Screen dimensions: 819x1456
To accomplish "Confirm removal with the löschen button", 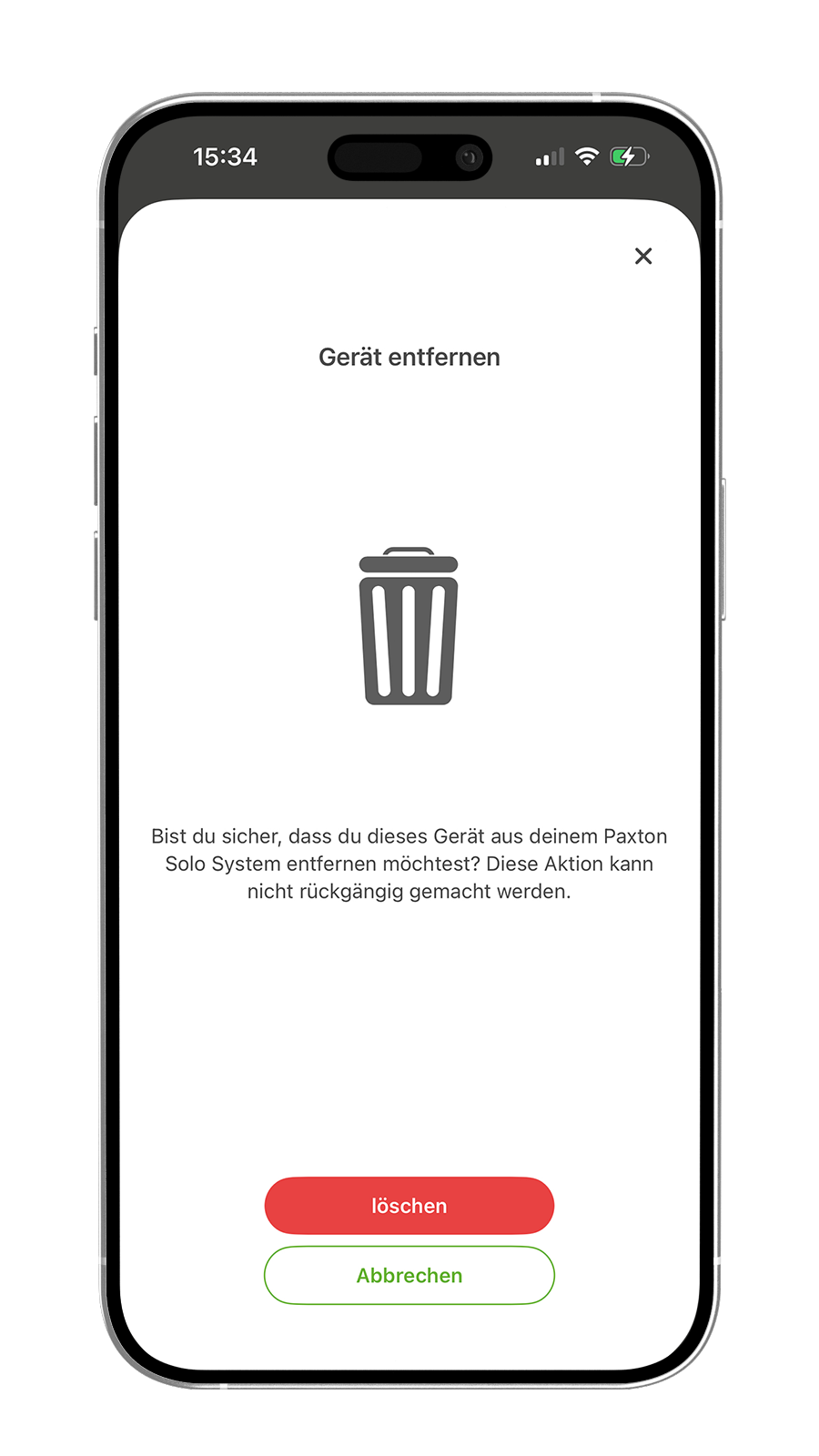I will [409, 1206].
